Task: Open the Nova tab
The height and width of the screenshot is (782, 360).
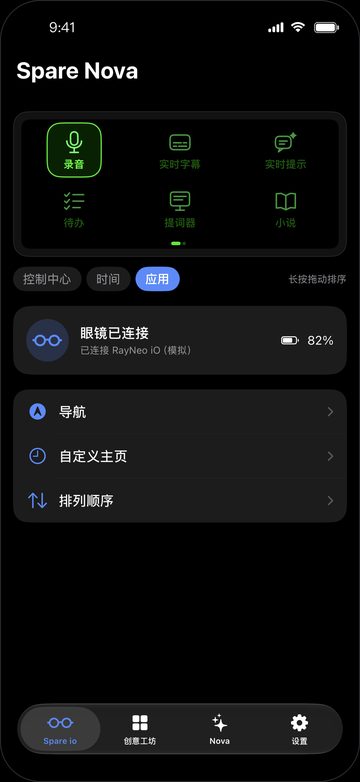Action: click(x=219, y=729)
